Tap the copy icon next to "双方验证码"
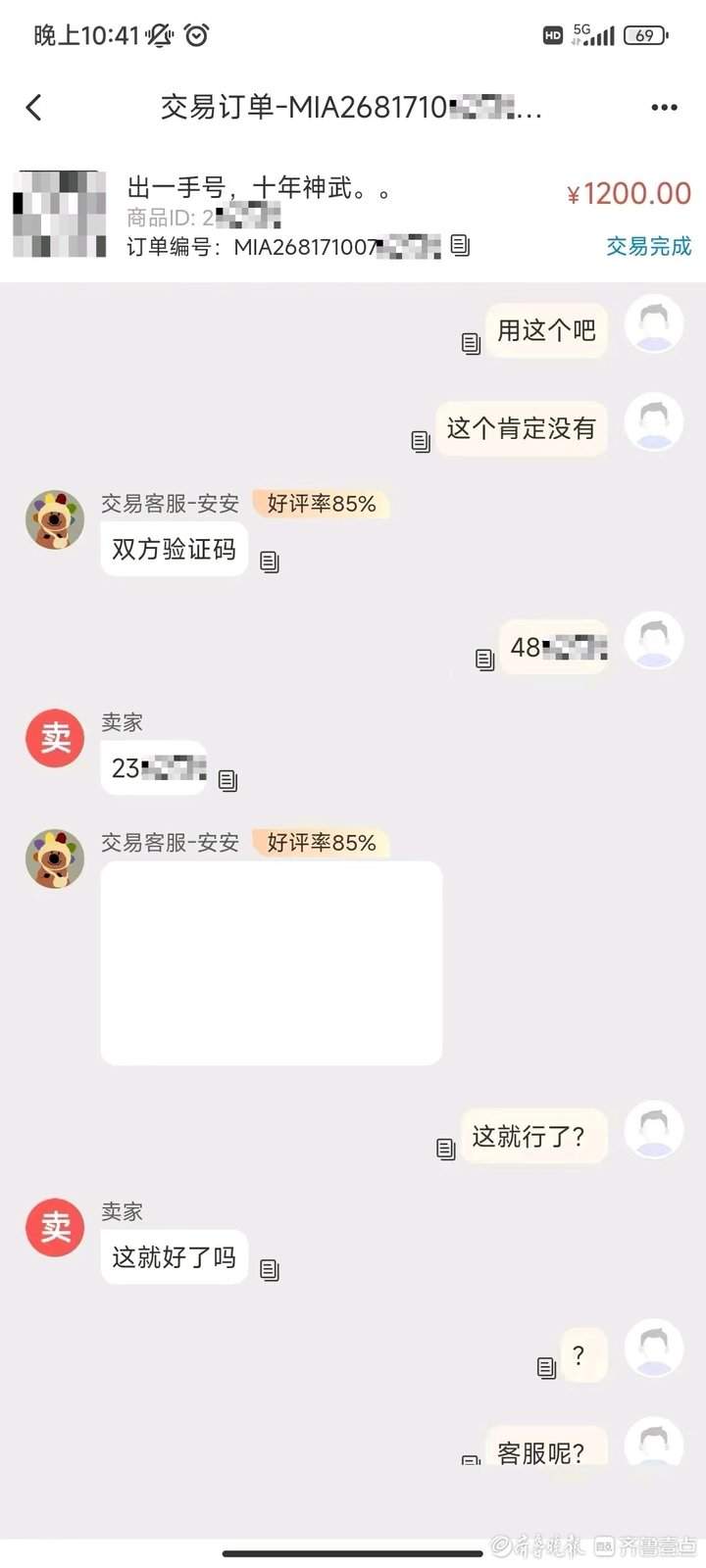 270,562
